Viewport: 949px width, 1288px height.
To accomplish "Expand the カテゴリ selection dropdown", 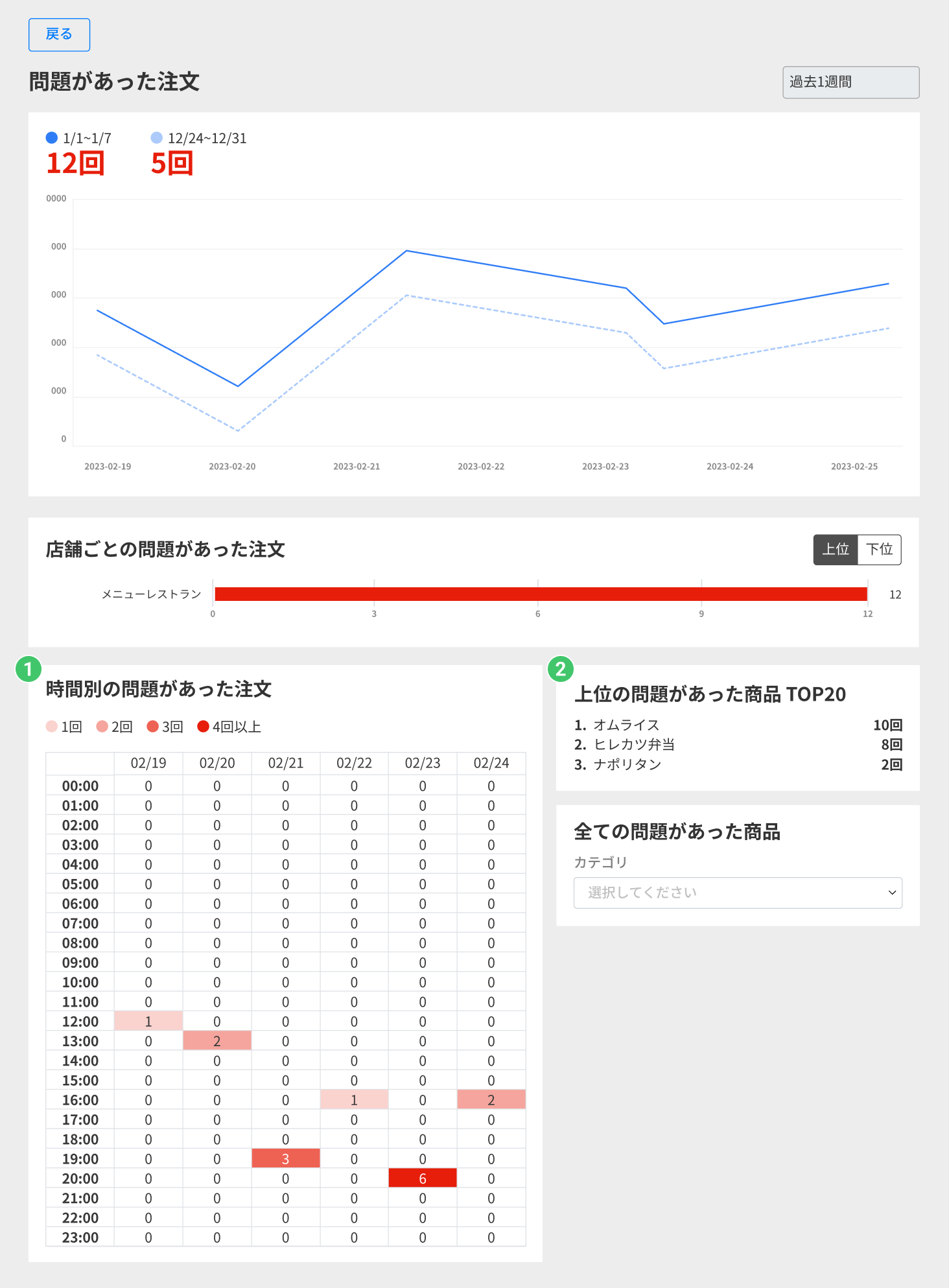I will click(738, 893).
